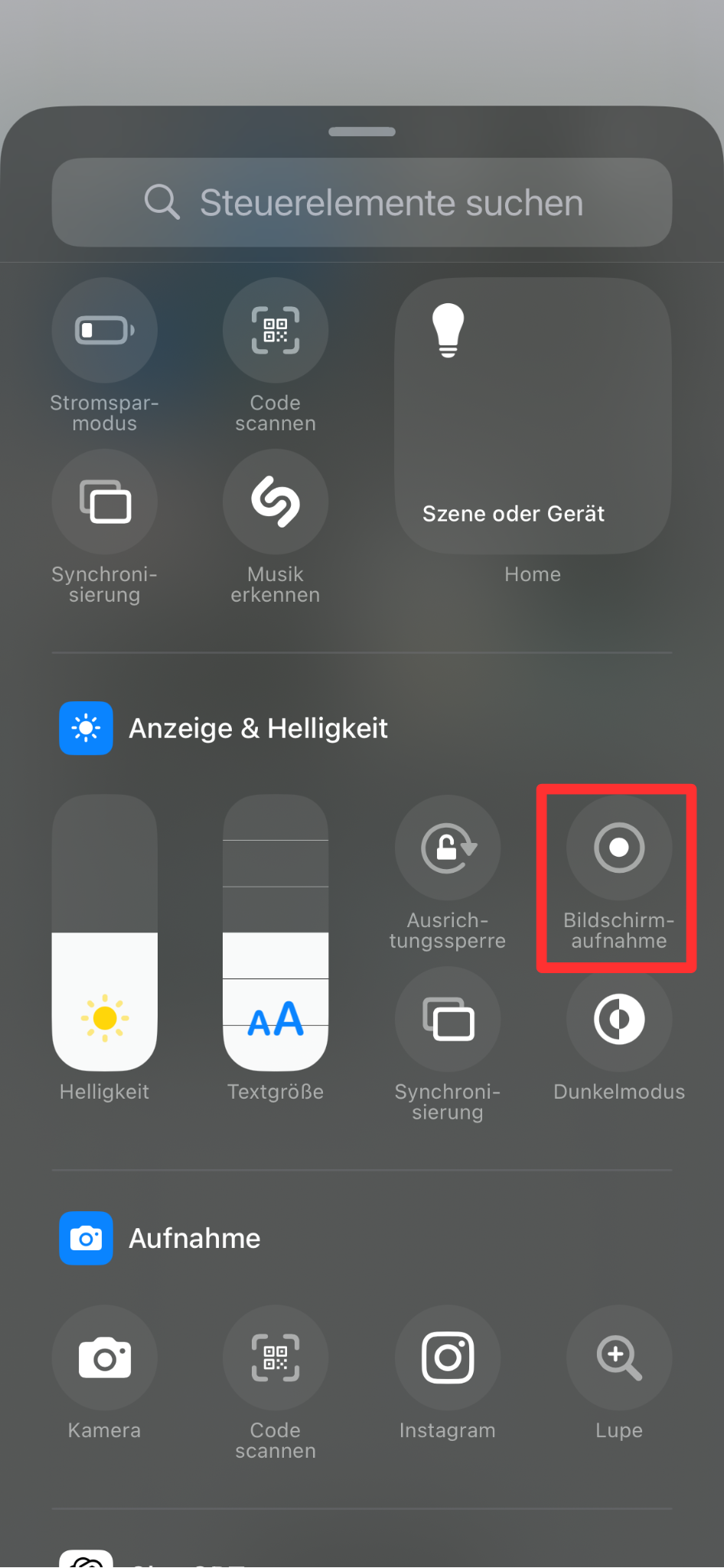This screenshot has width=724, height=1568.
Task: Select the Lupe magnifier control
Action: 618,1358
